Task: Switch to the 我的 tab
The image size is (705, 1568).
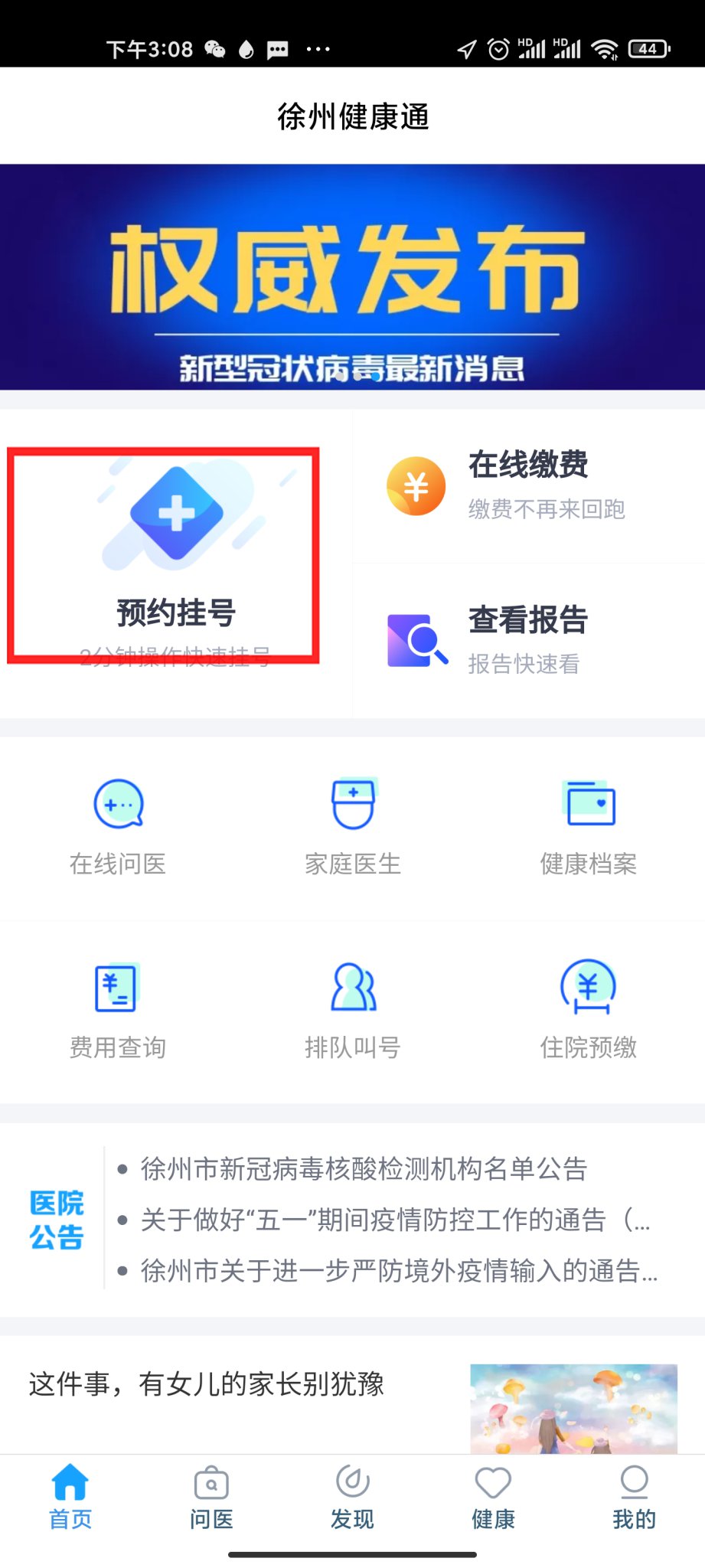Action: tap(634, 1498)
